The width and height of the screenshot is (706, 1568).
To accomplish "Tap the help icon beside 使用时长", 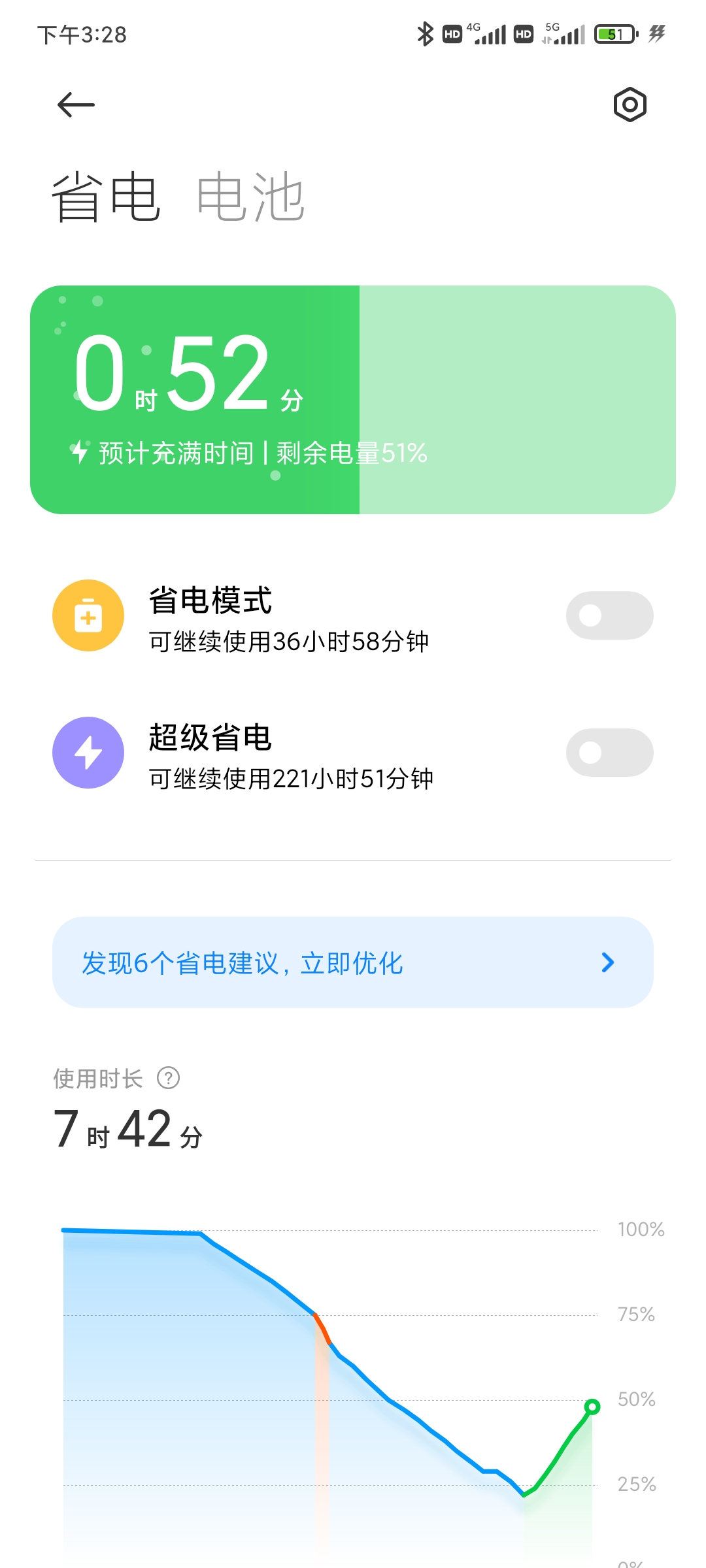I will tap(169, 1078).
